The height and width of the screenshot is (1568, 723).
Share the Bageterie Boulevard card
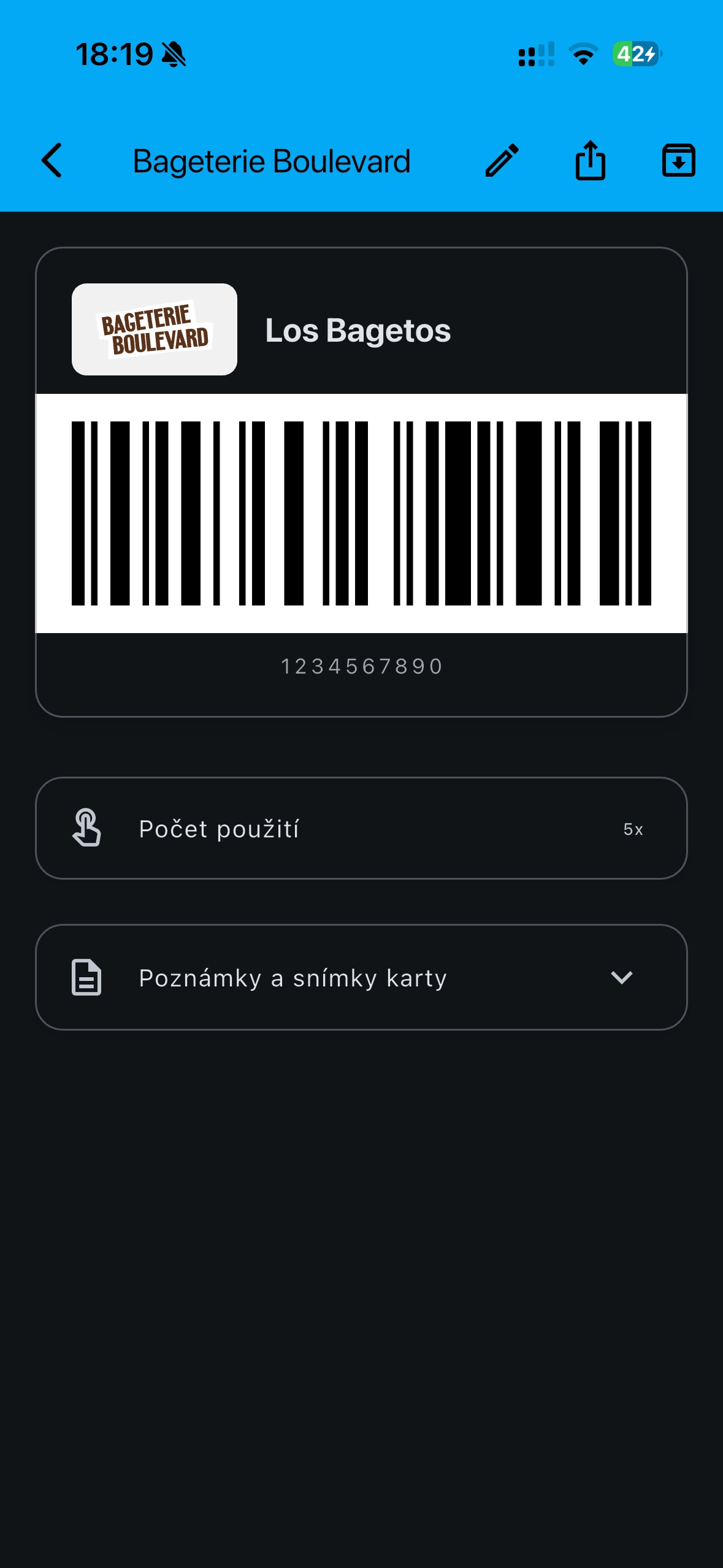[x=590, y=161]
